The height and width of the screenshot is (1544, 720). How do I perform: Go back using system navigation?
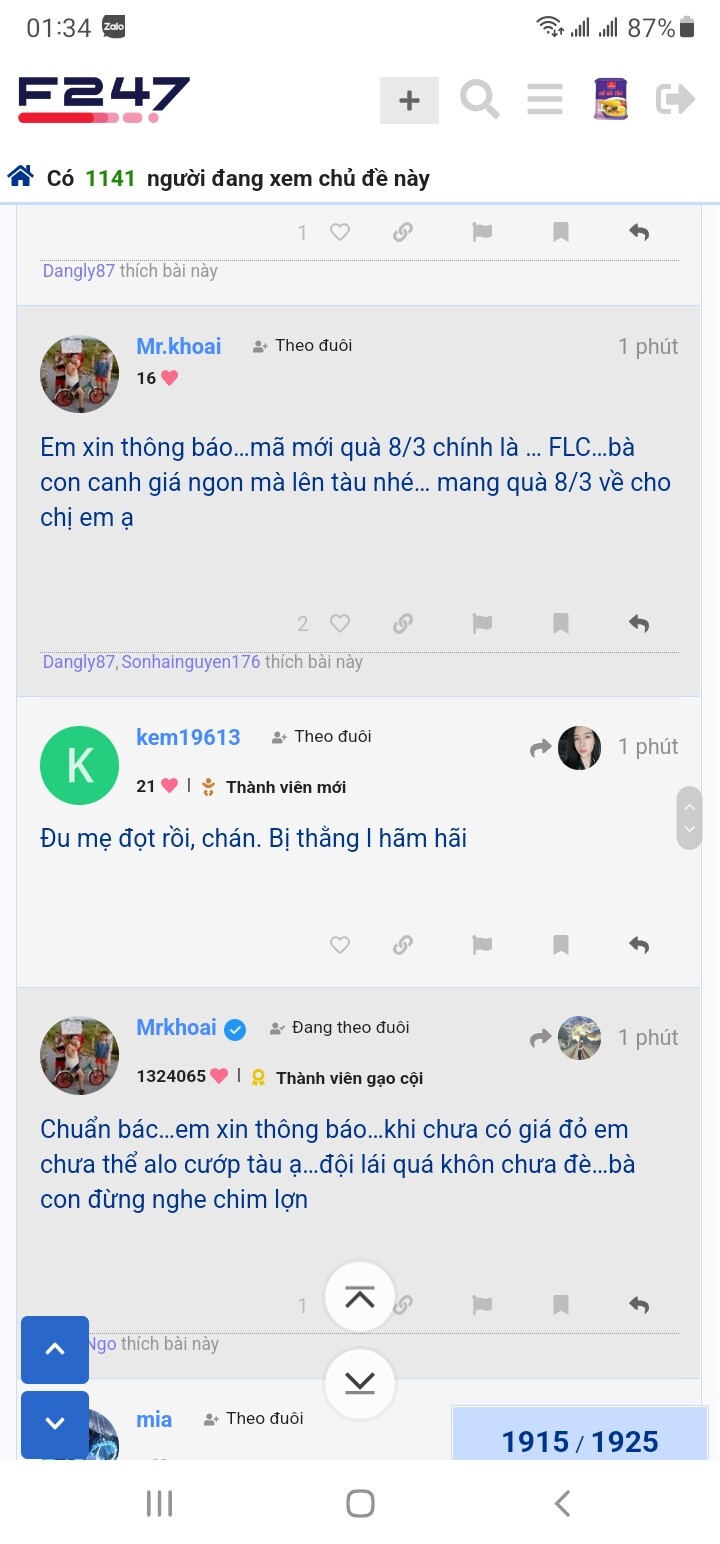(562, 1503)
